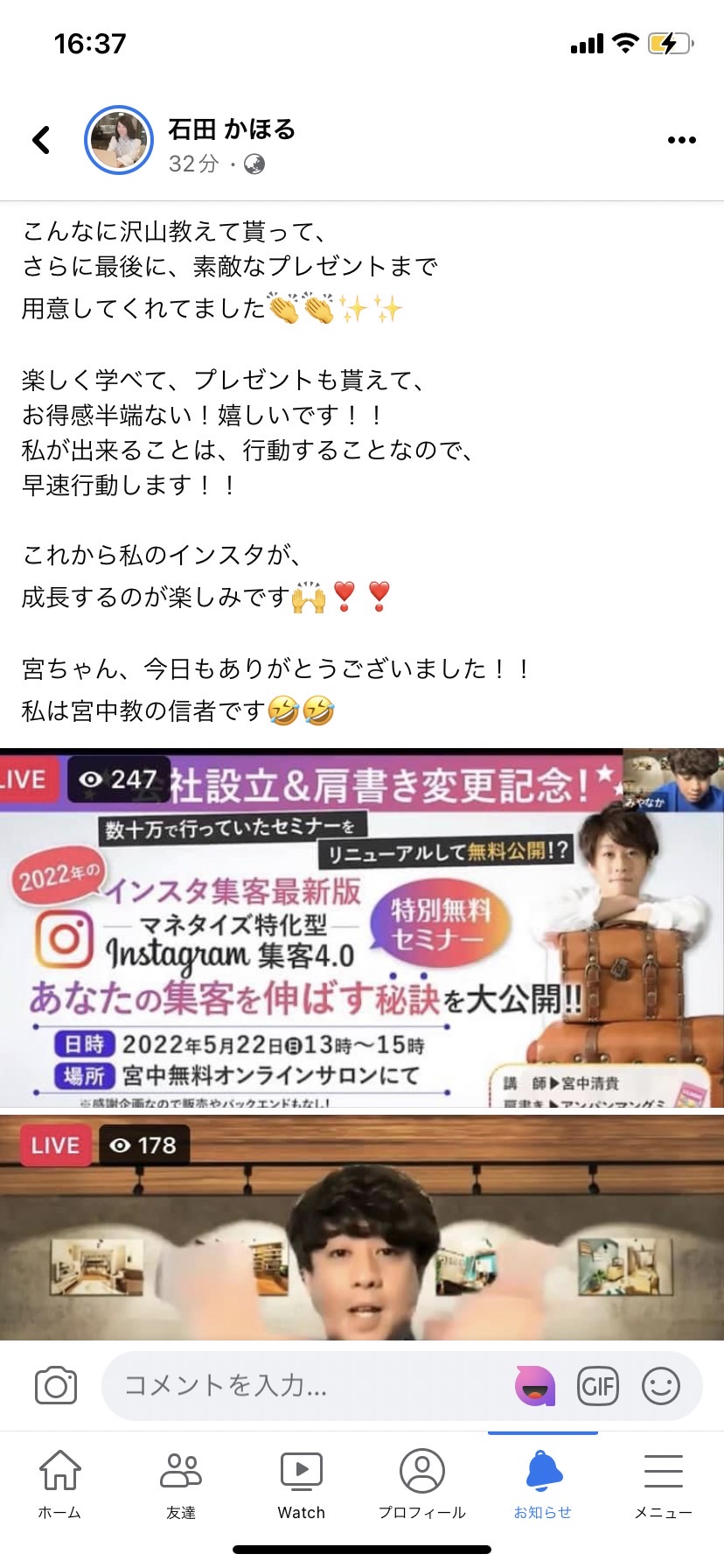Switch to the 友達 tab
This screenshot has height=1568, width=724.
[x=181, y=1485]
